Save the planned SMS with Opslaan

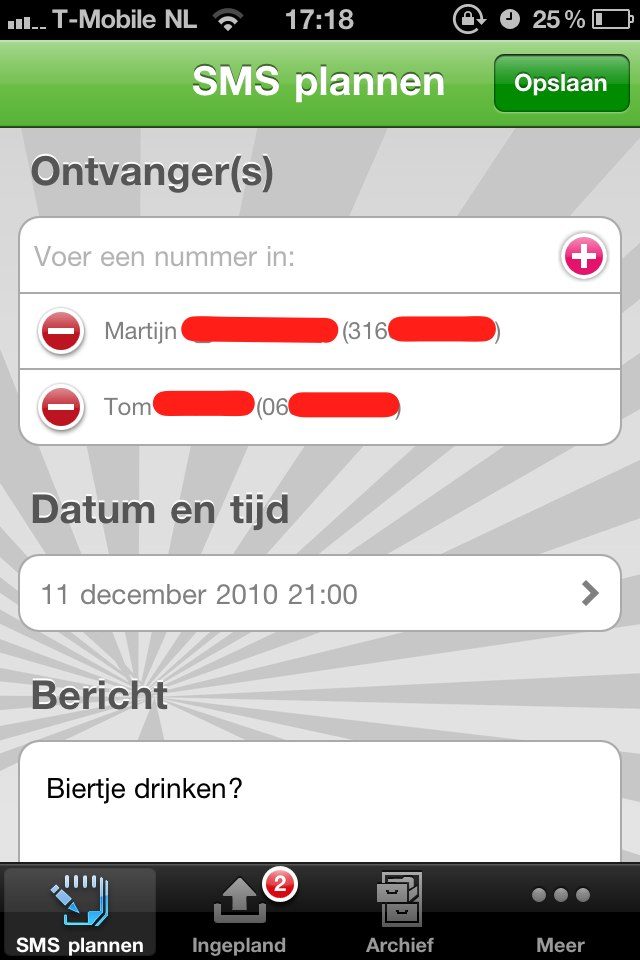(x=560, y=83)
